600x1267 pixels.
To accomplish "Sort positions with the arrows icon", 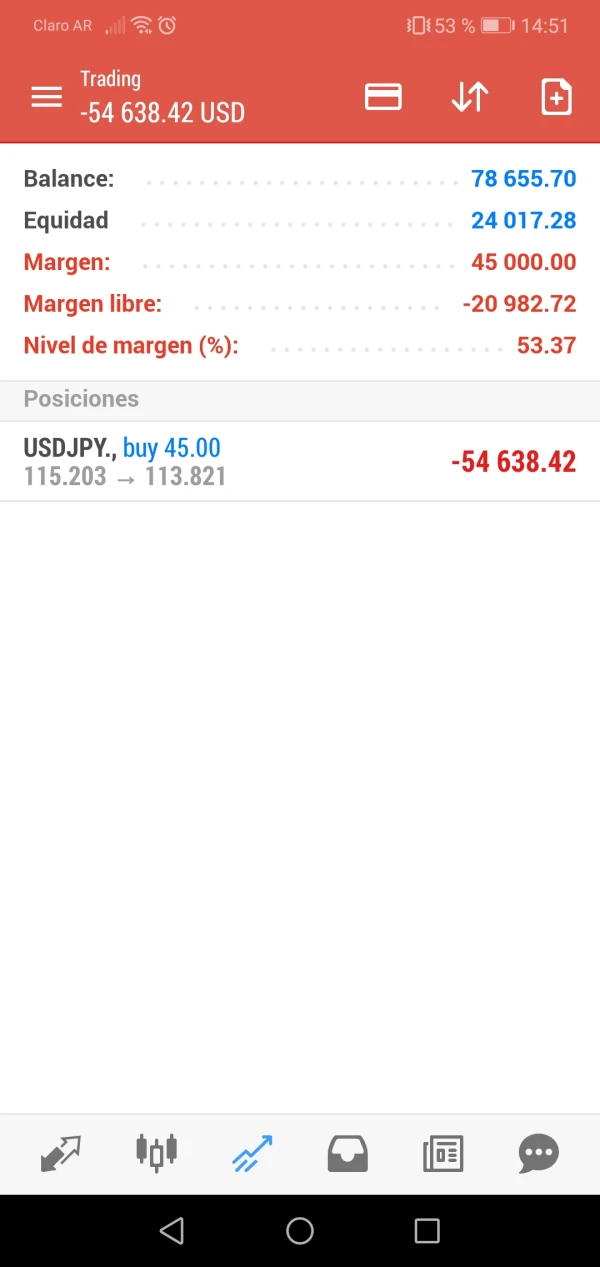I will point(469,97).
